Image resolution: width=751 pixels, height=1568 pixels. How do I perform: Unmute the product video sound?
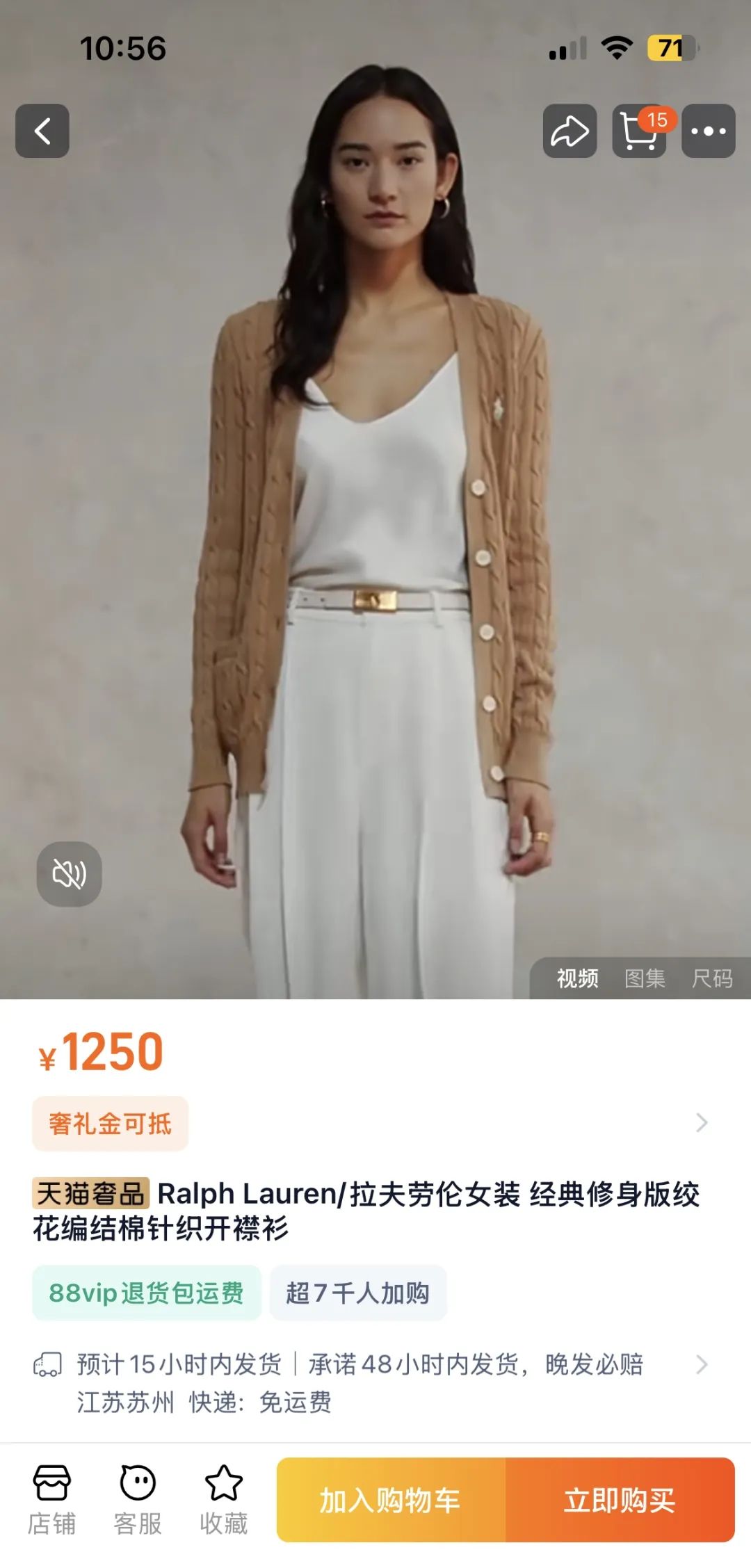pyautogui.click(x=69, y=873)
